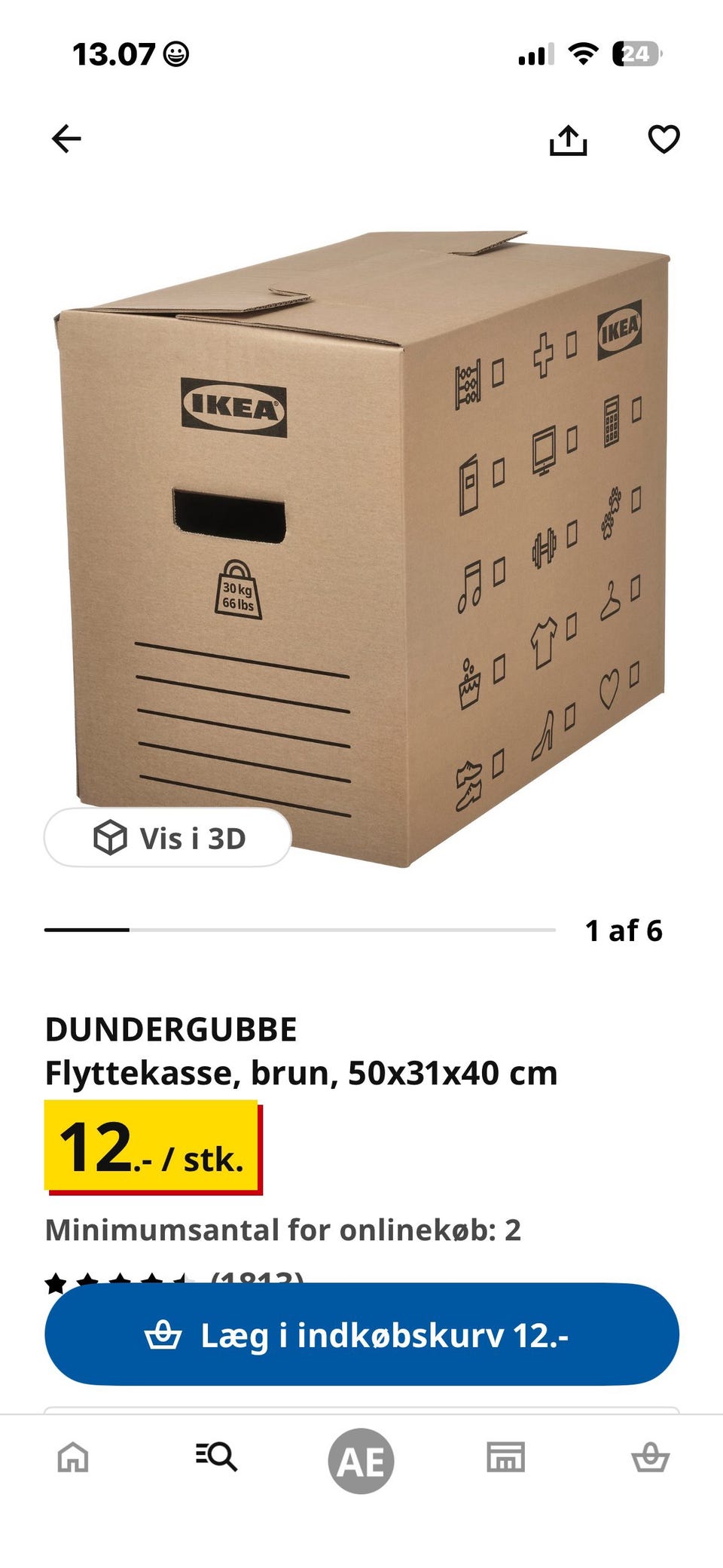Add the moving box to favorites

coord(664,139)
